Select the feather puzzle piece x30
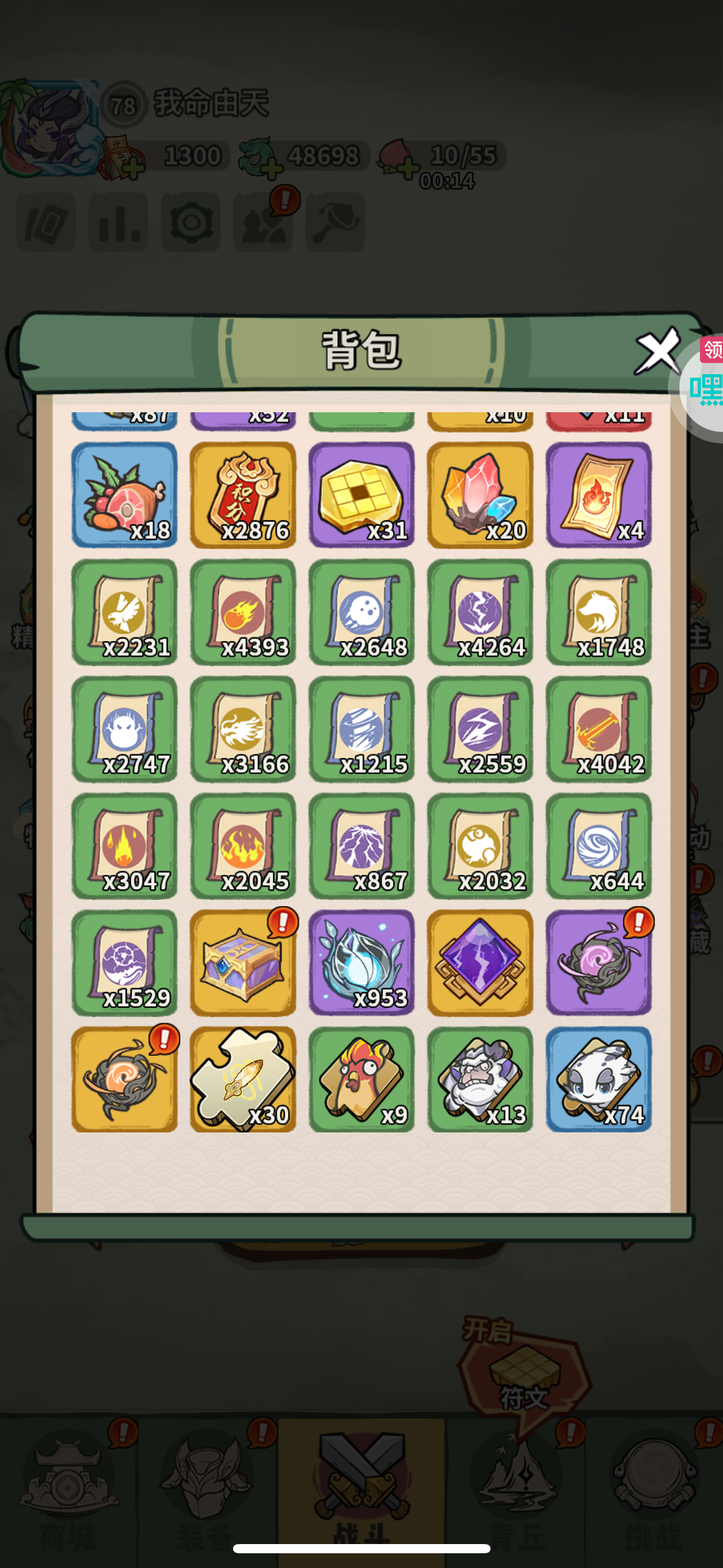Image resolution: width=723 pixels, height=1568 pixels. point(243,1080)
